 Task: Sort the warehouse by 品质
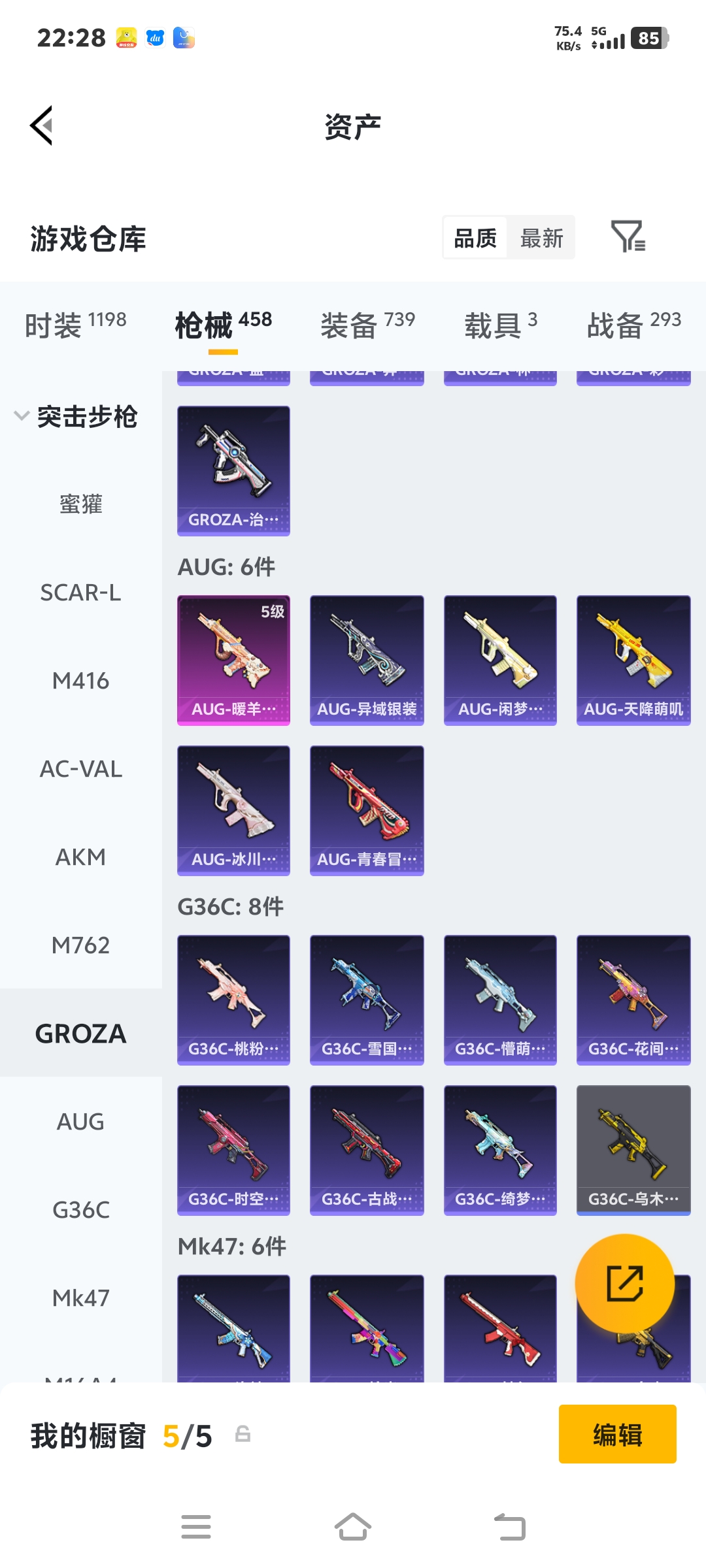tap(475, 238)
